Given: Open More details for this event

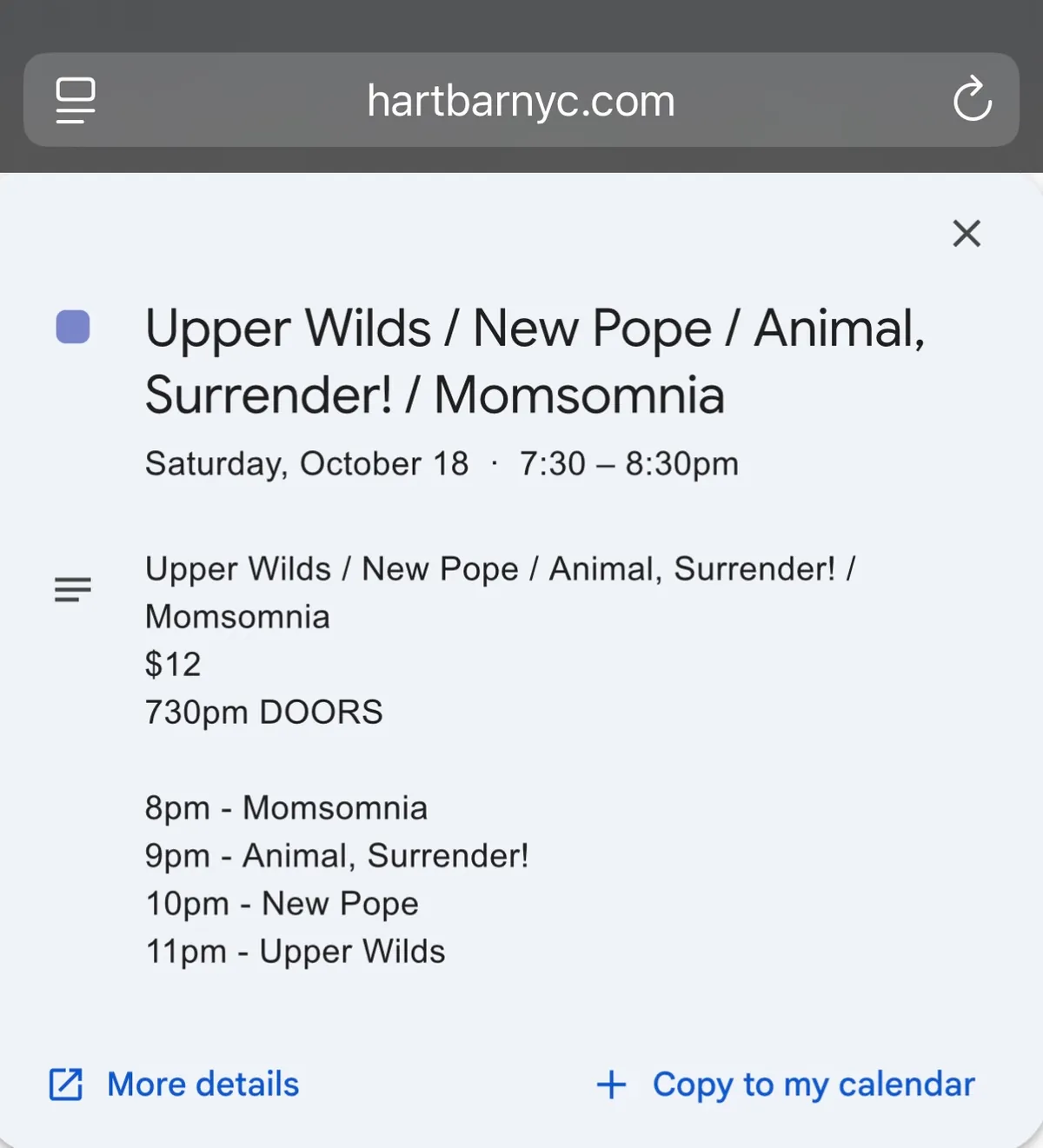Looking at the screenshot, I should (x=175, y=1084).
